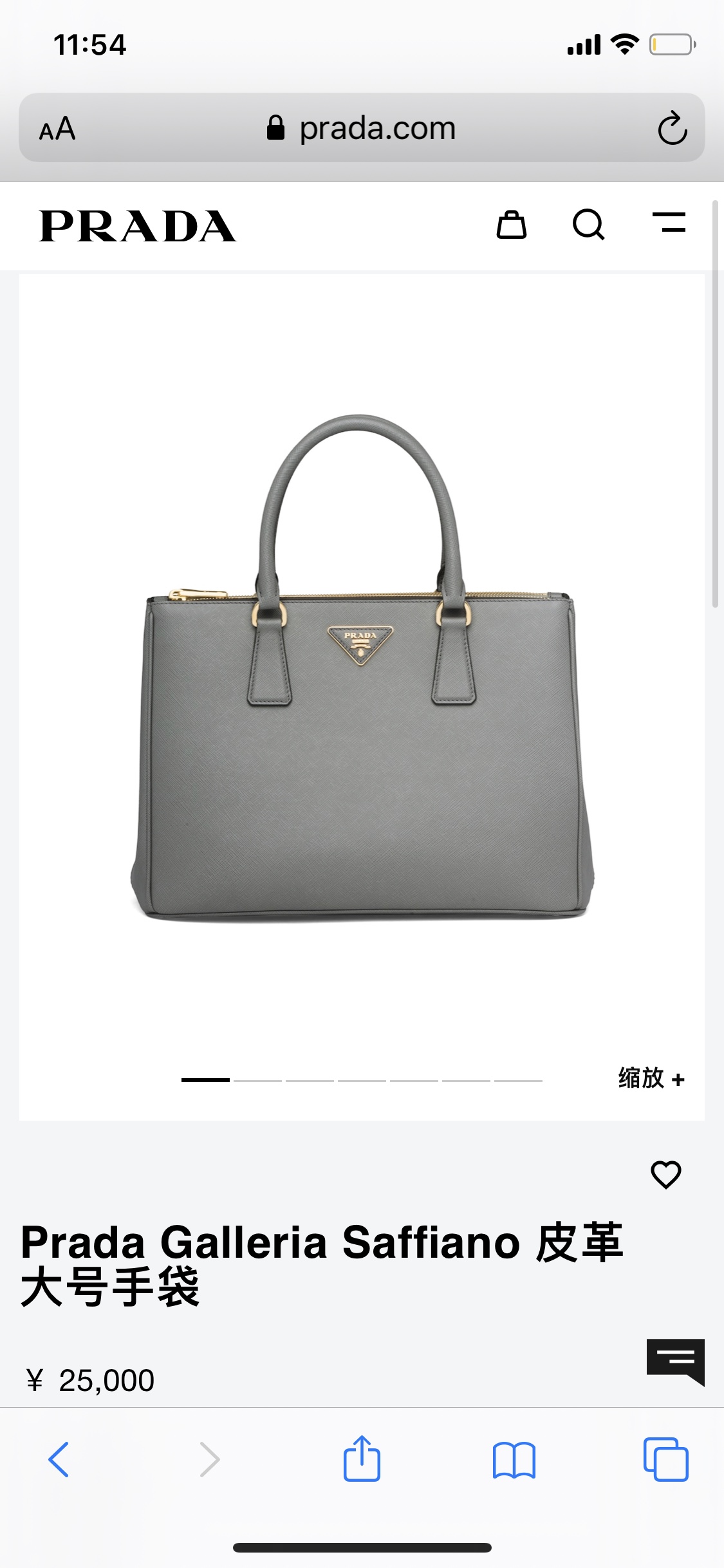Add the Galleria bag to wishlist
724x1568 pixels.
point(665,1174)
